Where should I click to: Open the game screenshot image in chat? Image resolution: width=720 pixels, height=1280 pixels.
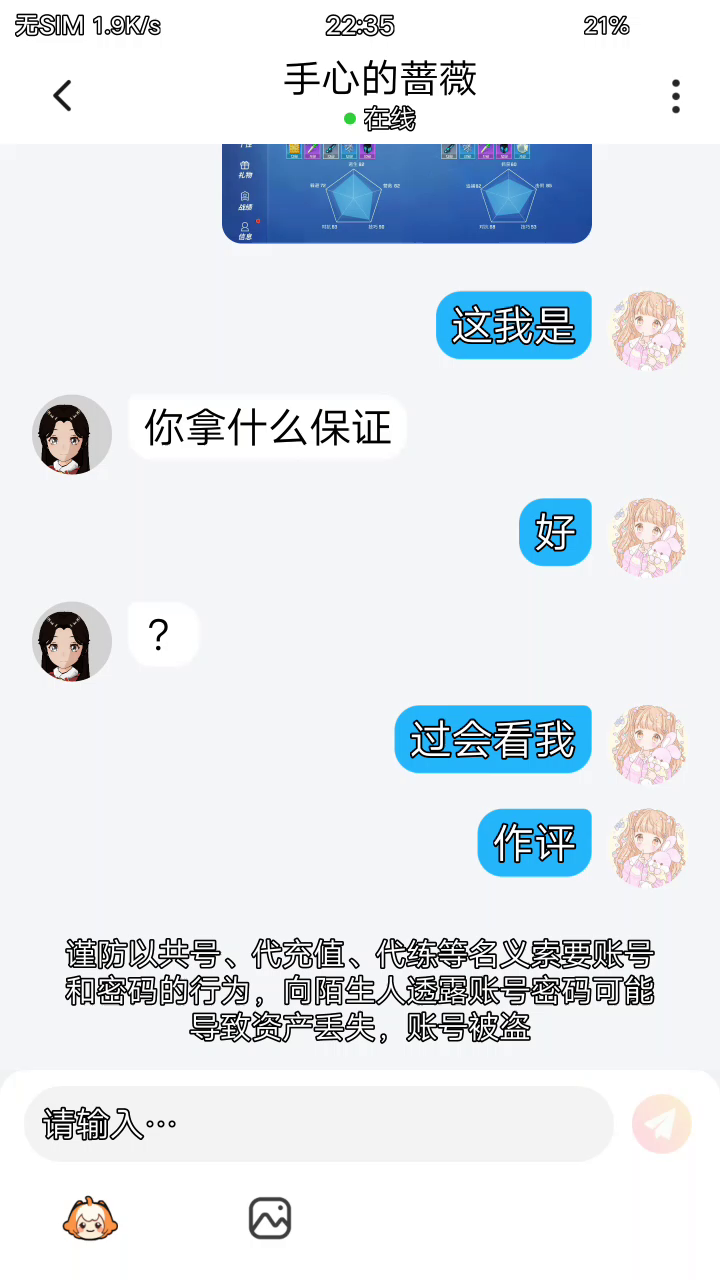pos(406,193)
